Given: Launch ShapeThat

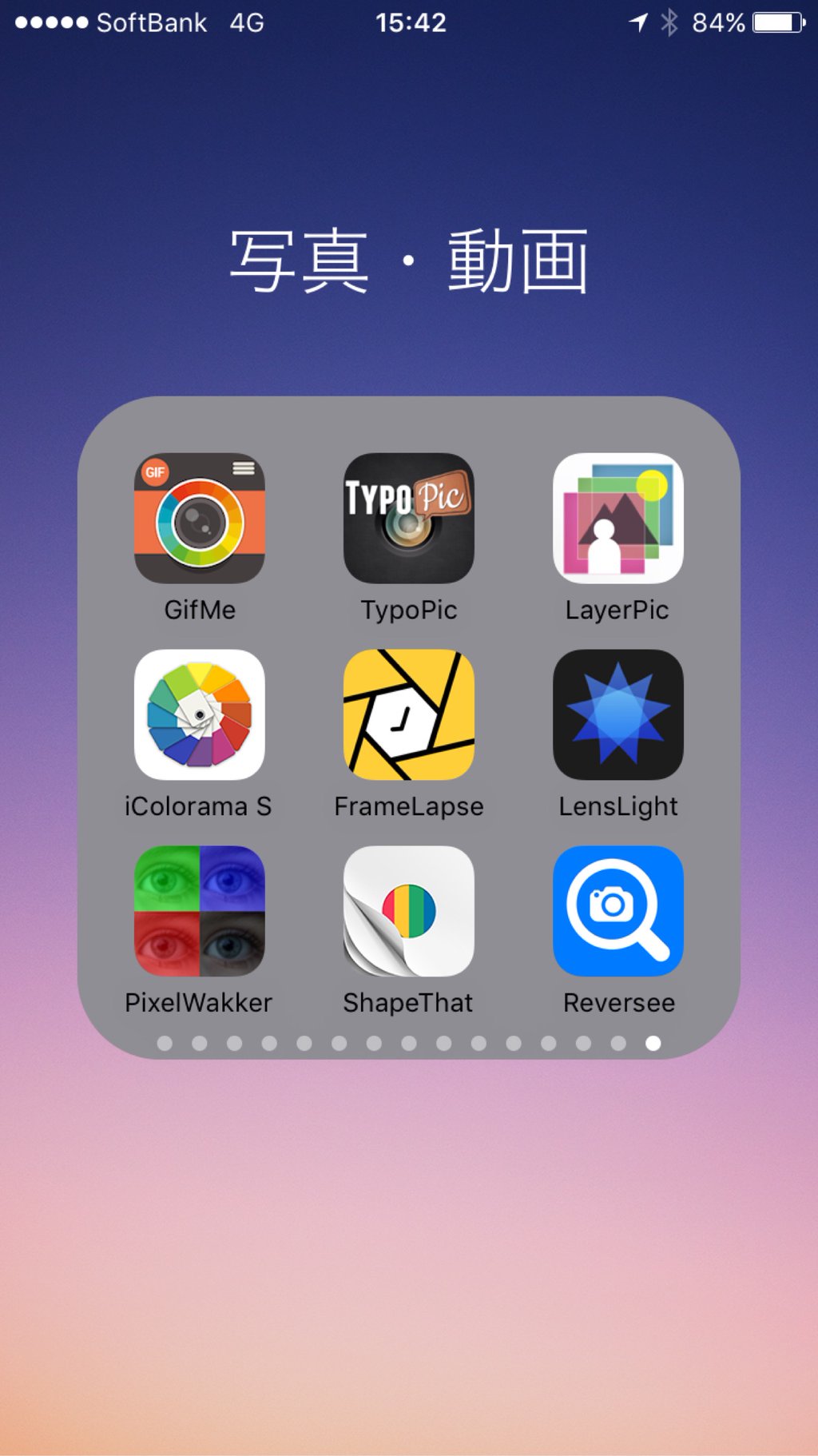Looking at the screenshot, I should (409, 911).
